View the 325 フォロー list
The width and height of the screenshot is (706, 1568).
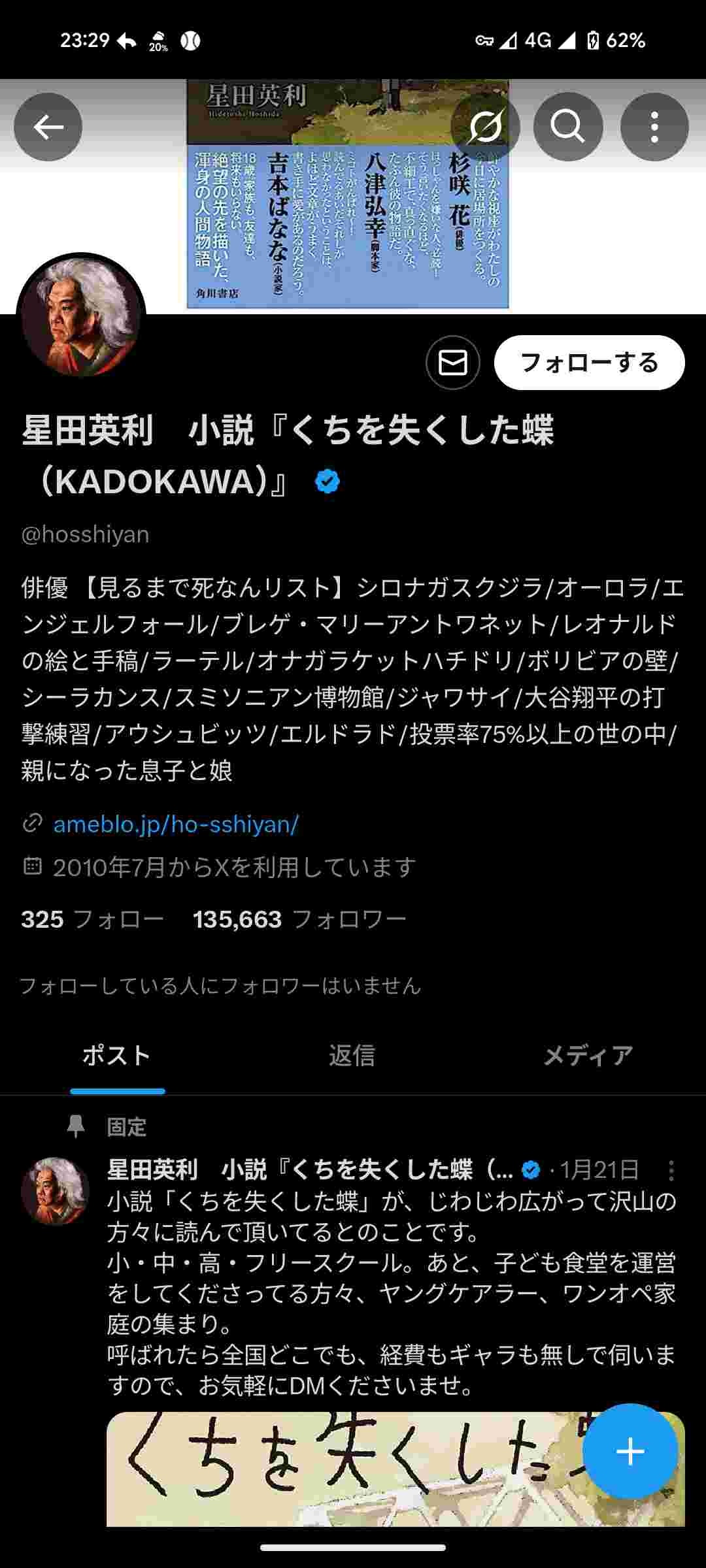(92, 919)
